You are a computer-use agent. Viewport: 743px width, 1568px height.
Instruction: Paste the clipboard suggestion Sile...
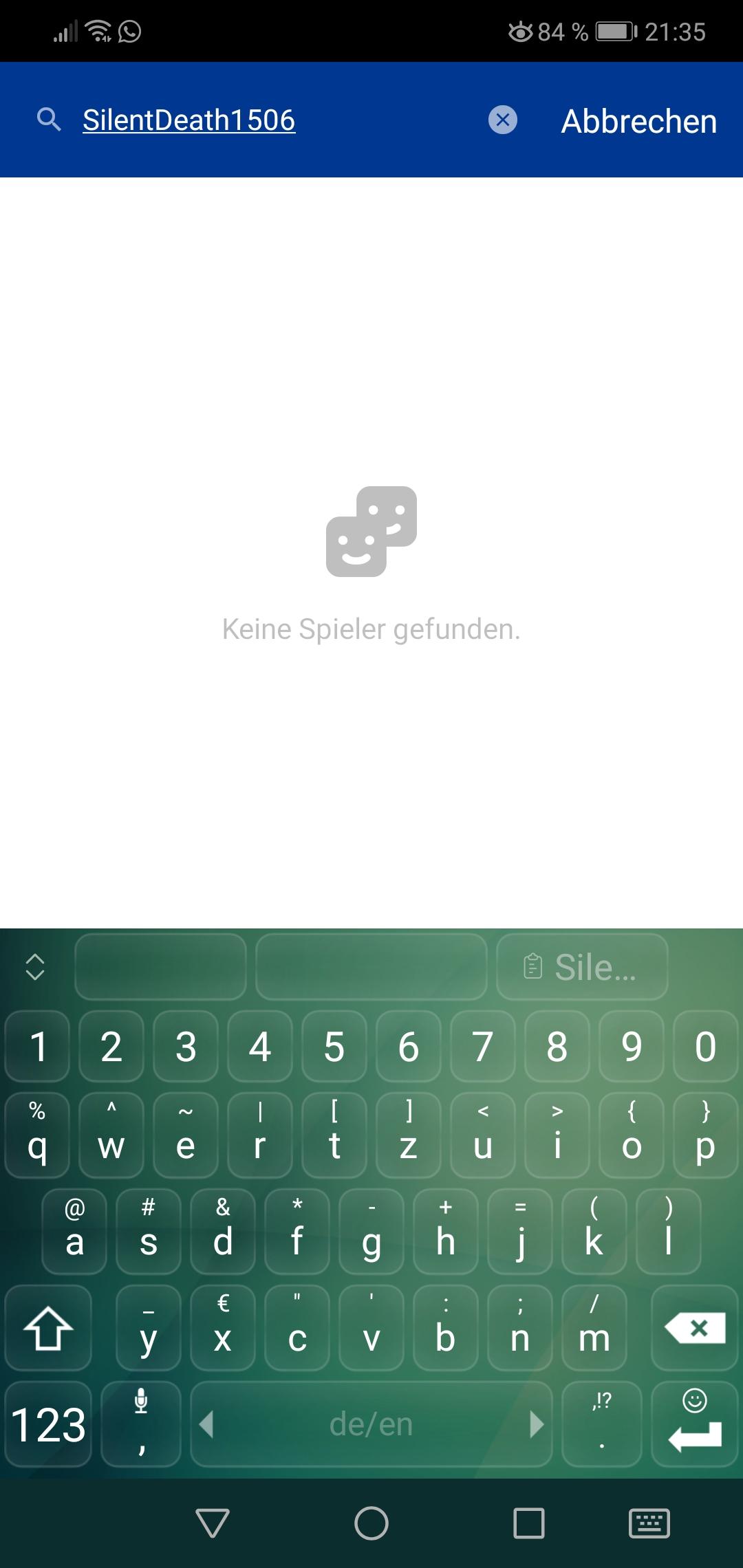pyautogui.click(x=582, y=966)
